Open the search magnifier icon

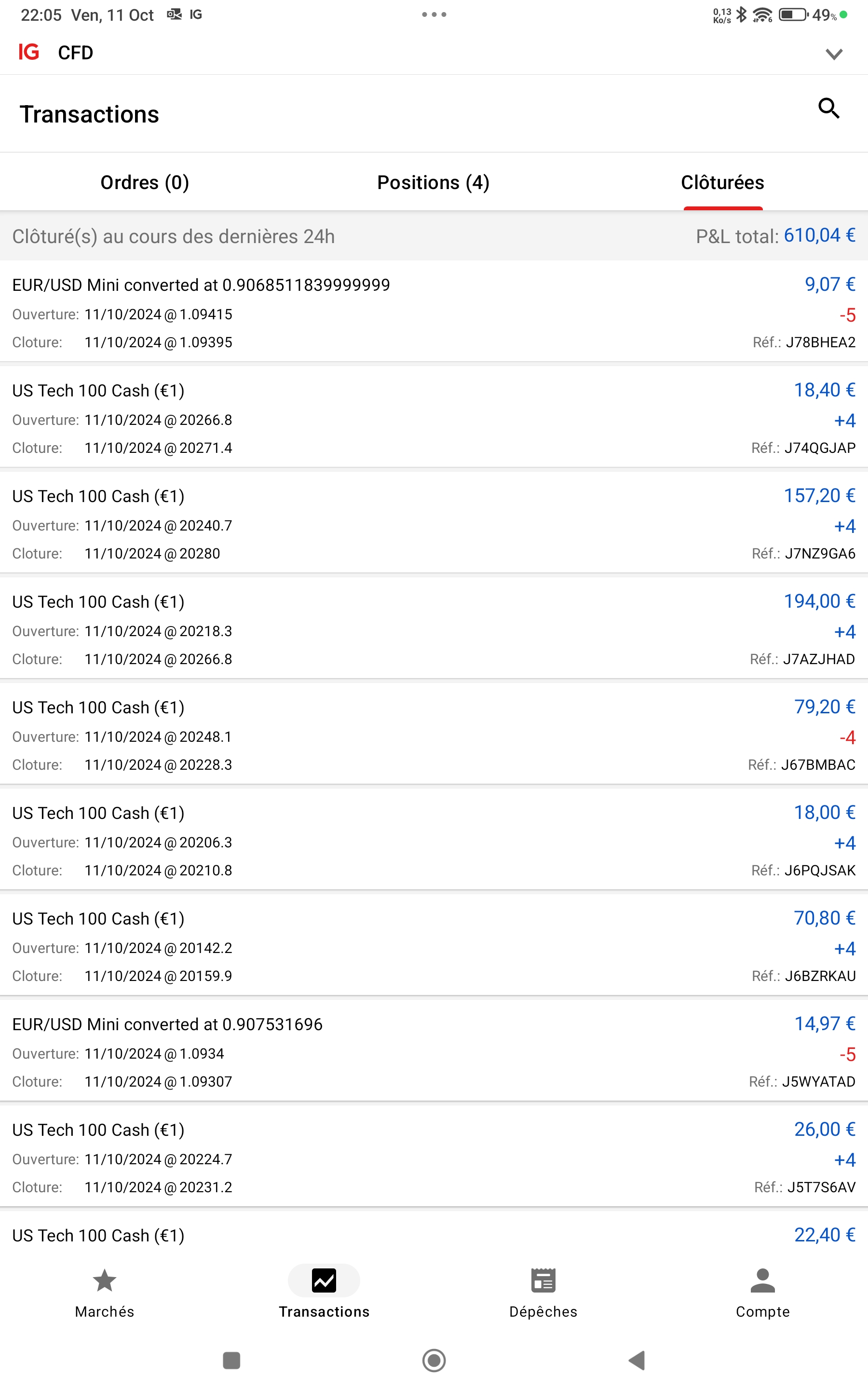coord(828,108)
